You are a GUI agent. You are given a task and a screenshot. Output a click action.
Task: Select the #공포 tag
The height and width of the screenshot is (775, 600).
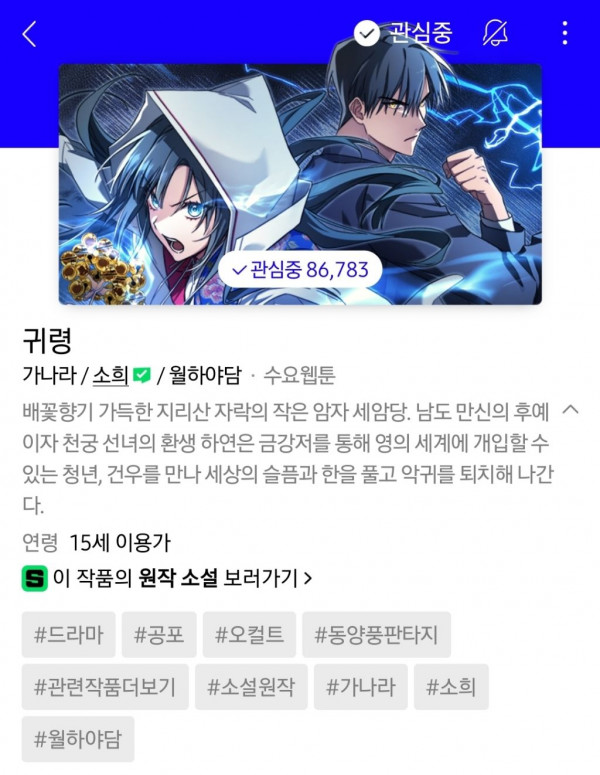tap(160, 634)
